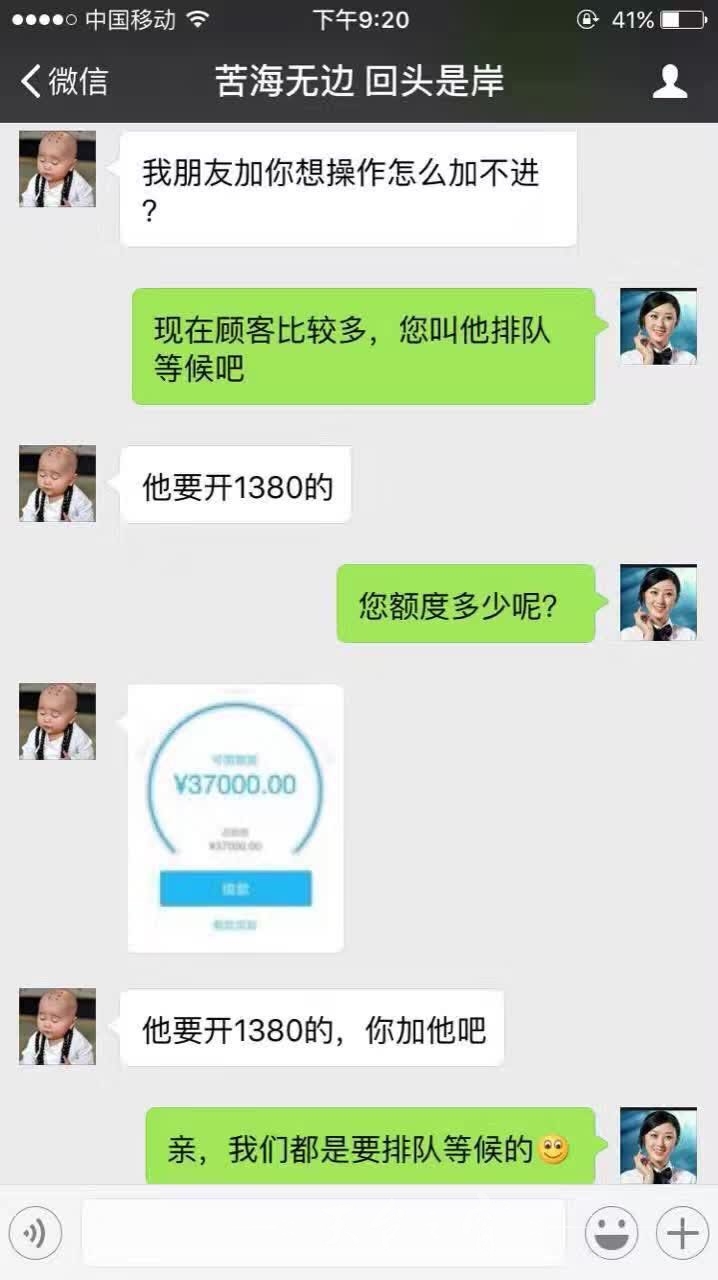Open the plus attachments menu

[681, 1233]
